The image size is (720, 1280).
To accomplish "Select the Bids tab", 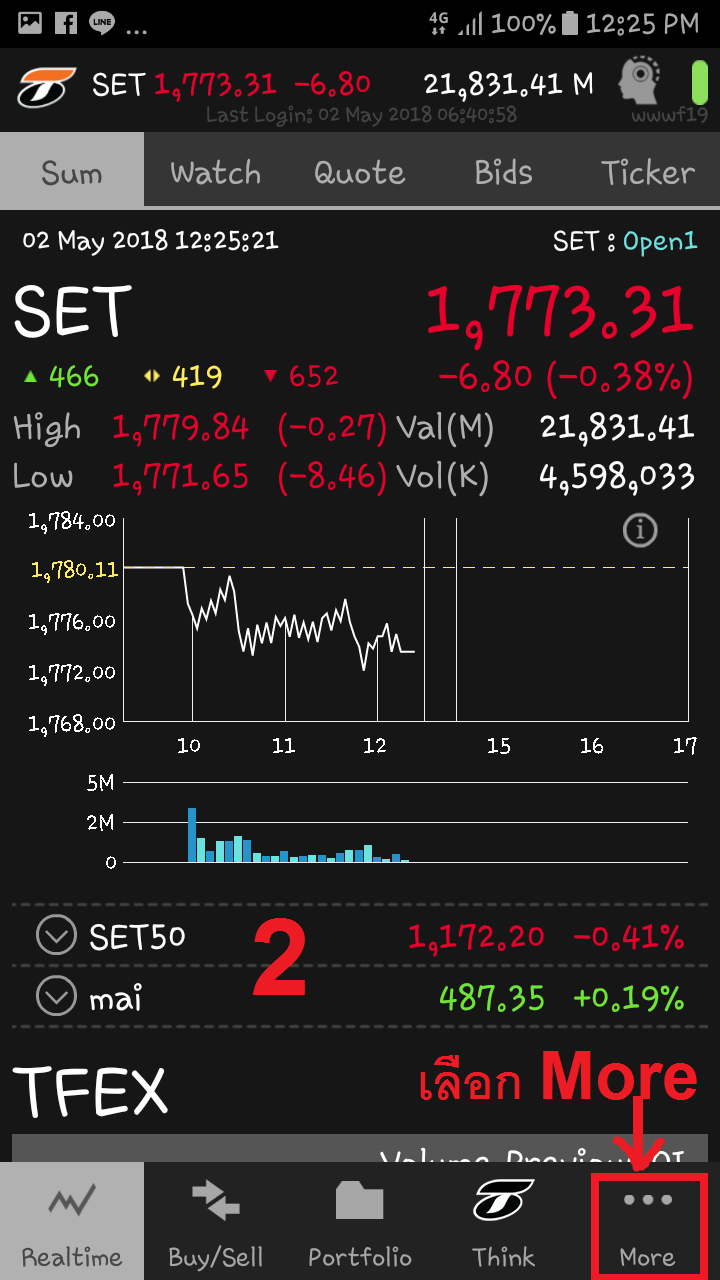I will (503, 172).
